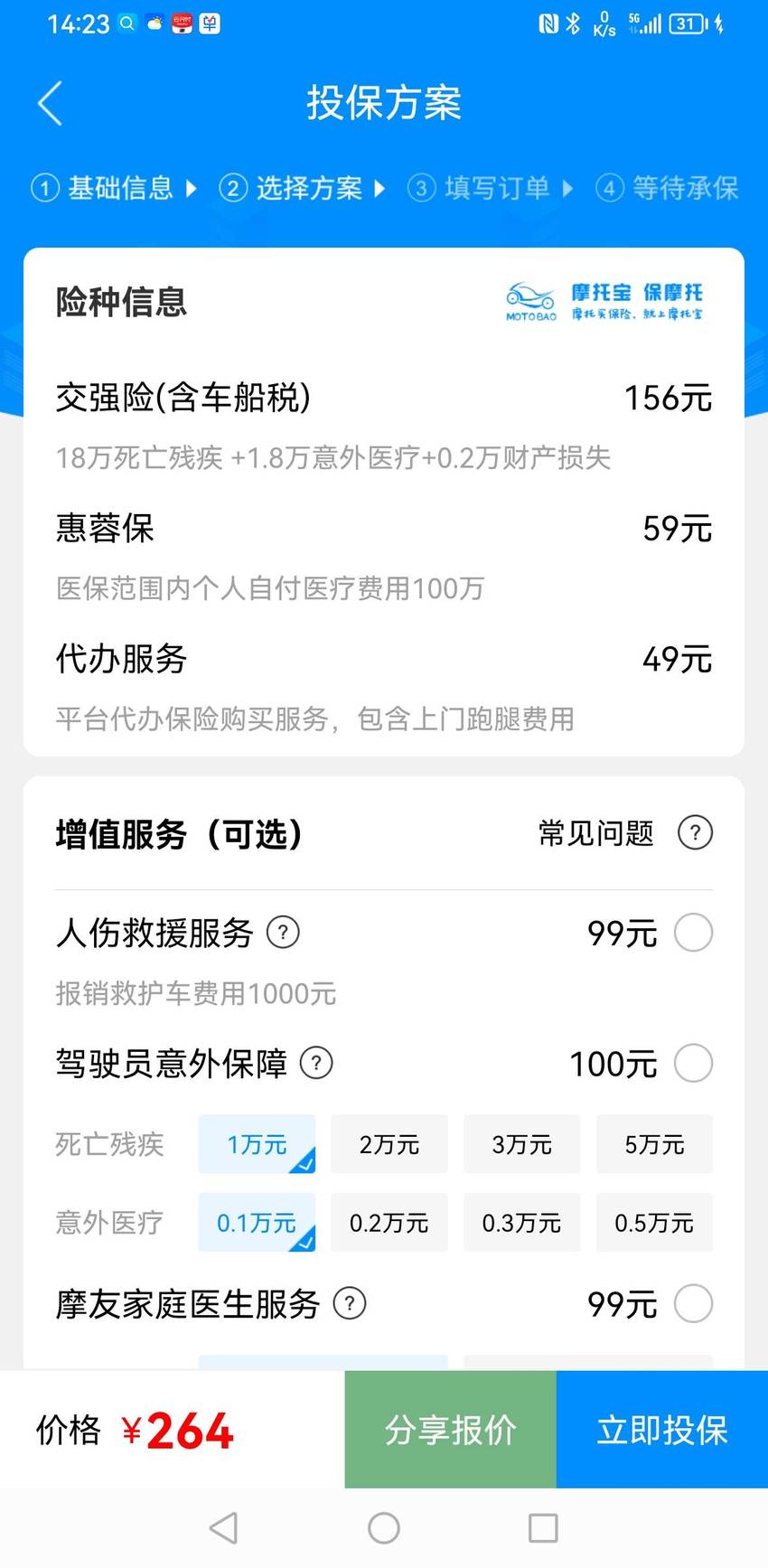
Task: Go back using the top-left arrow
Action: point(51,103)
